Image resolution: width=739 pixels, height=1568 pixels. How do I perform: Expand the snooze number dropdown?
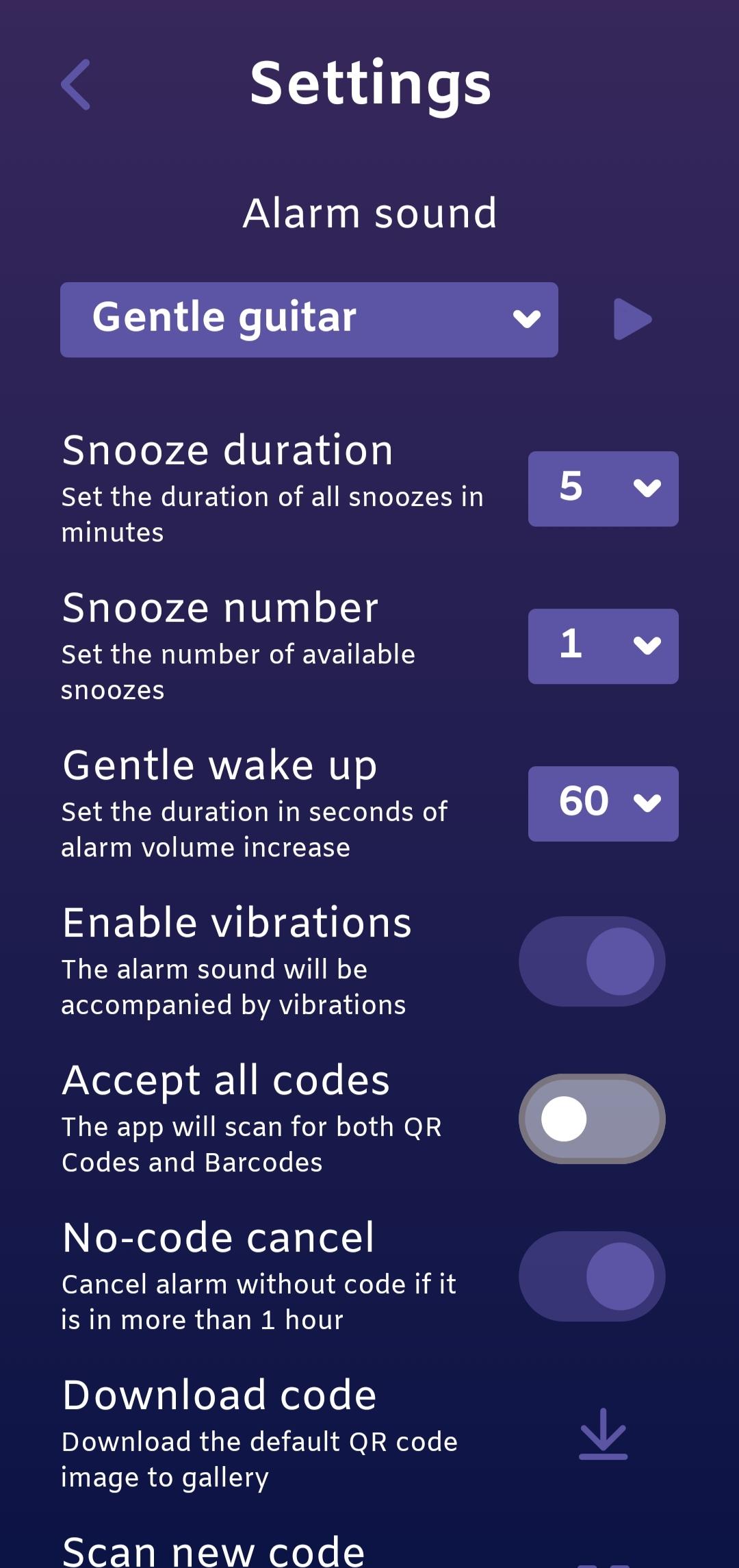pos(603,646)
